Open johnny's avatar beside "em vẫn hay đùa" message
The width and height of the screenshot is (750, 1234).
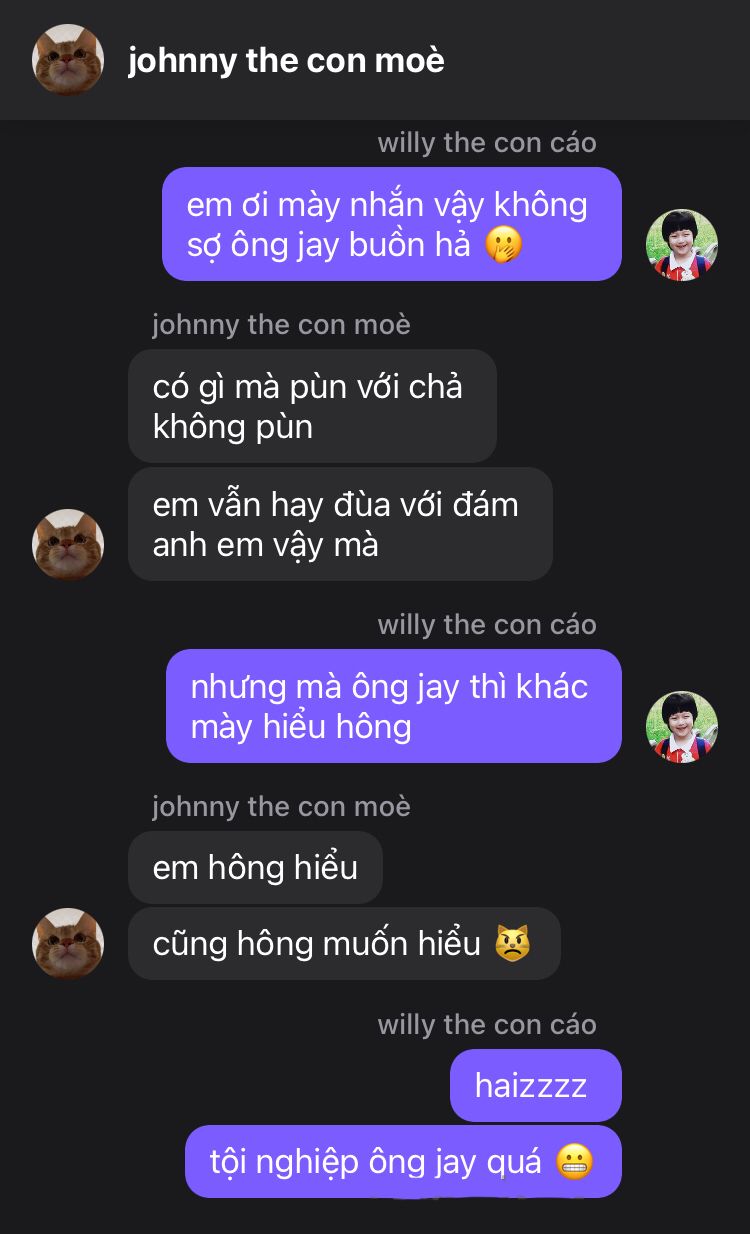point(68,544)
